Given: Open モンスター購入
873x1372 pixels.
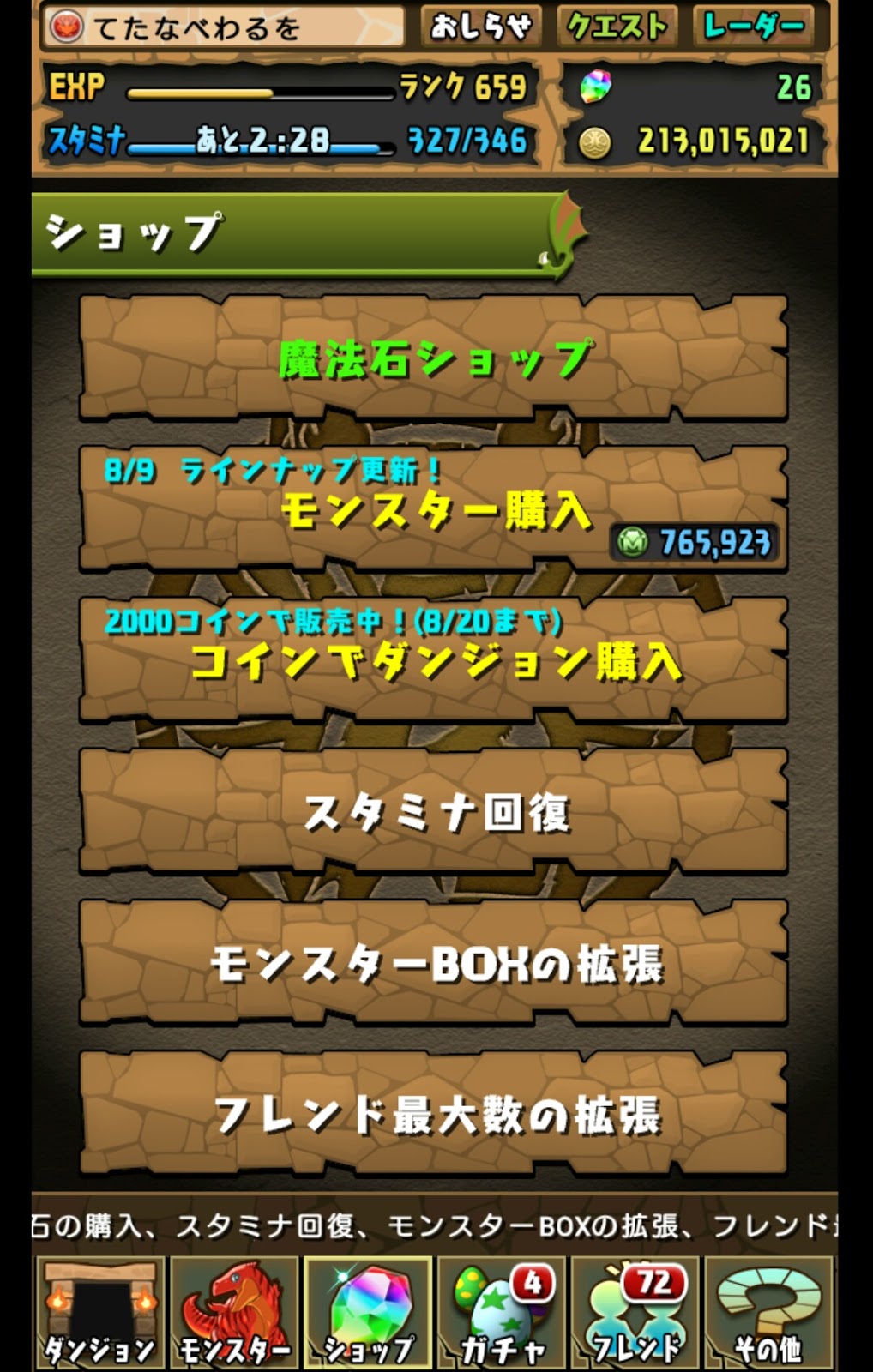Looking at the screenshot, I should pos(433,510).
